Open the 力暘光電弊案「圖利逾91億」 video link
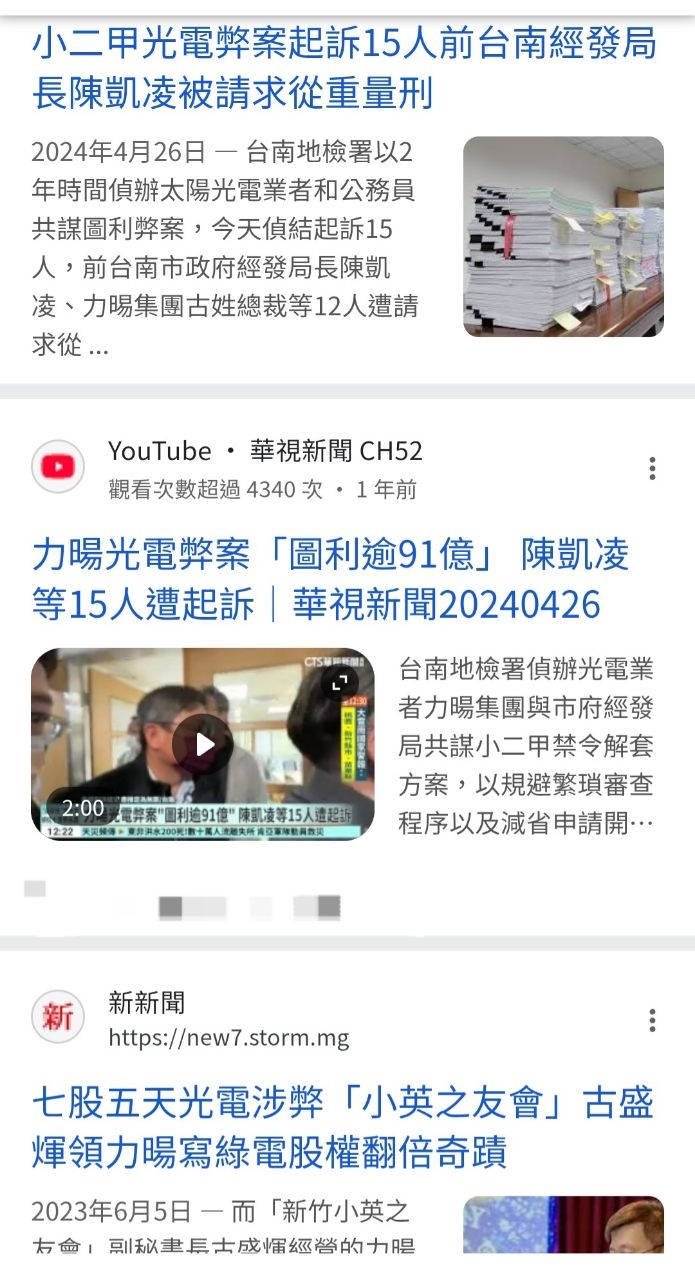695x1280 pixels. (330, 579)
